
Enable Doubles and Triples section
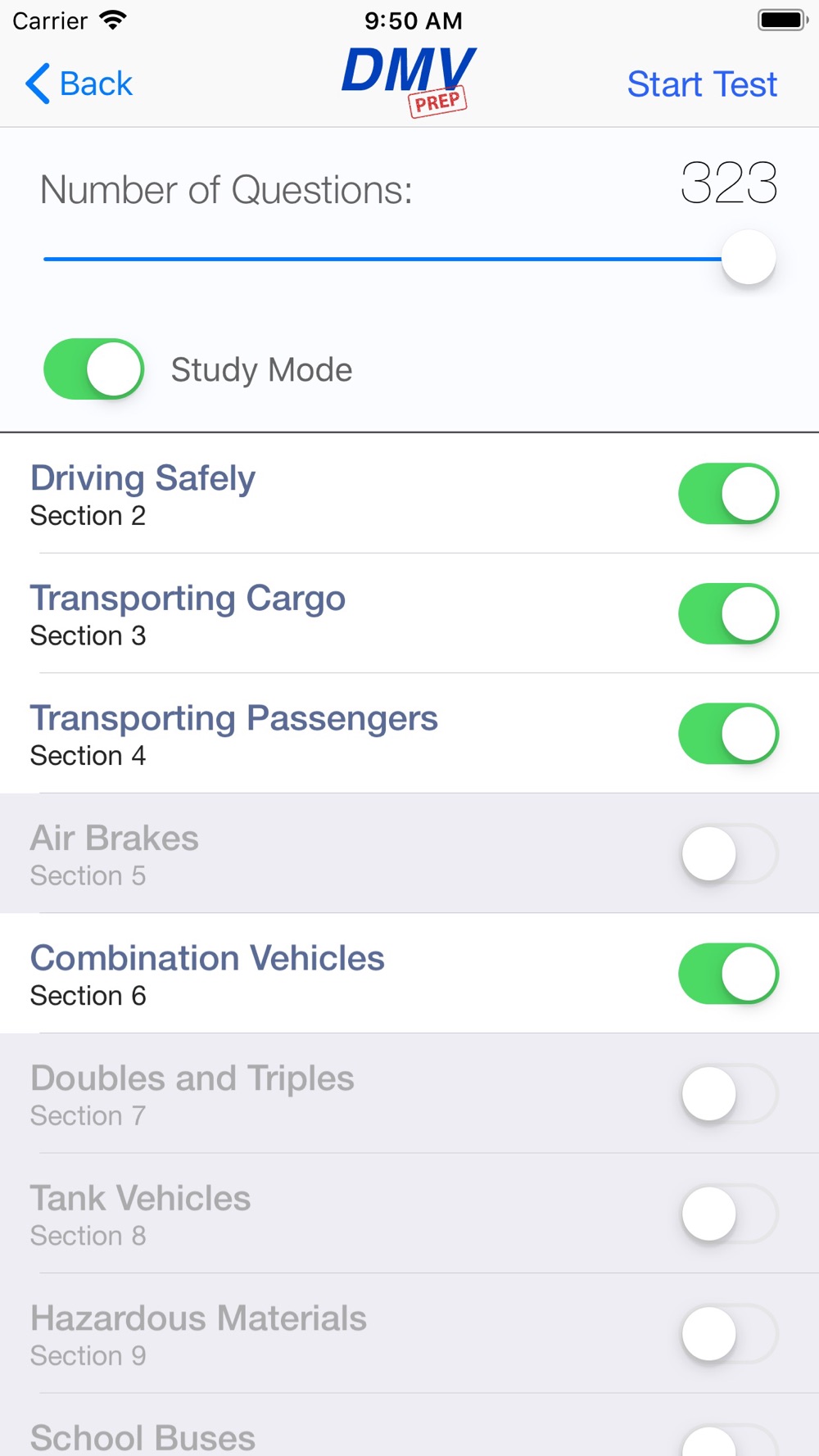click(728, 1094)
